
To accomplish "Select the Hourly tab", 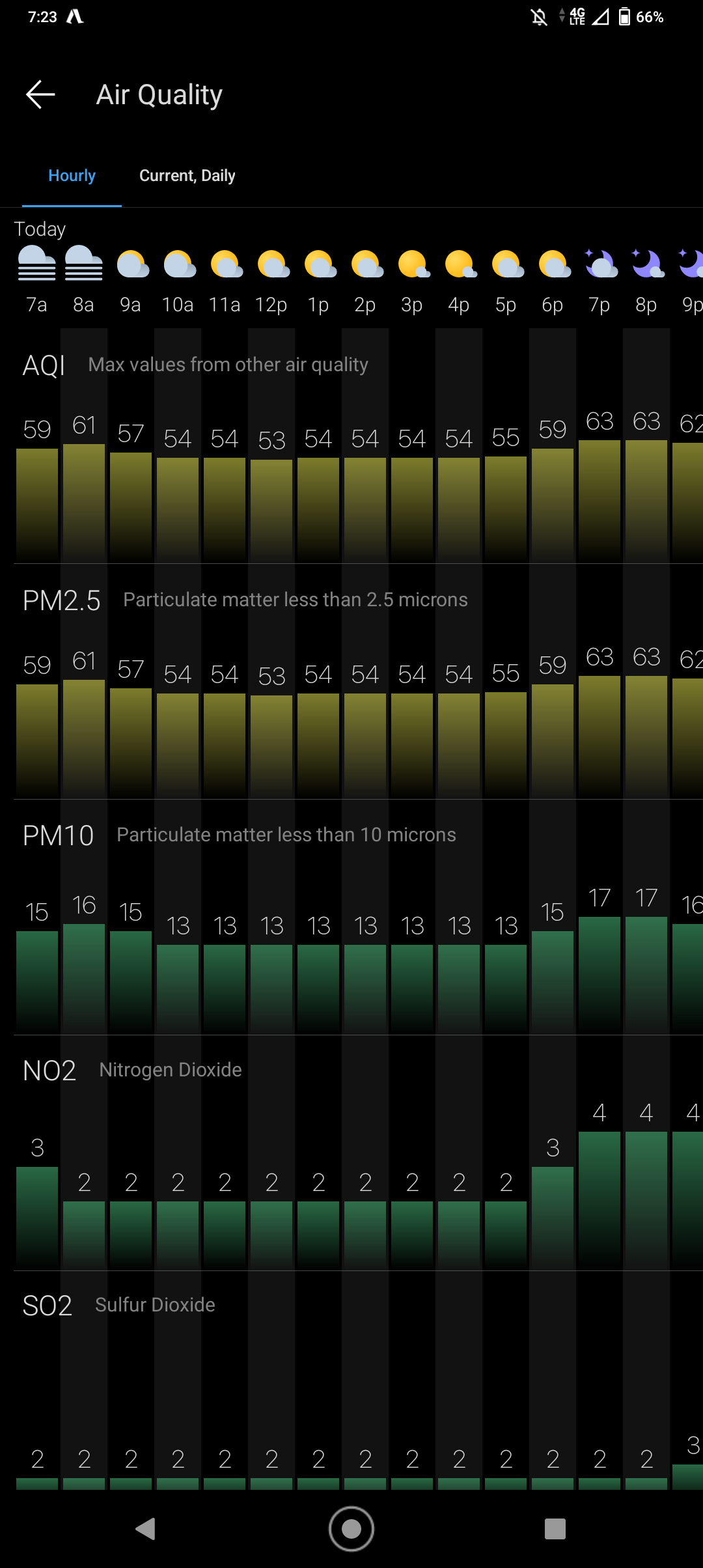I will point(72,176).
